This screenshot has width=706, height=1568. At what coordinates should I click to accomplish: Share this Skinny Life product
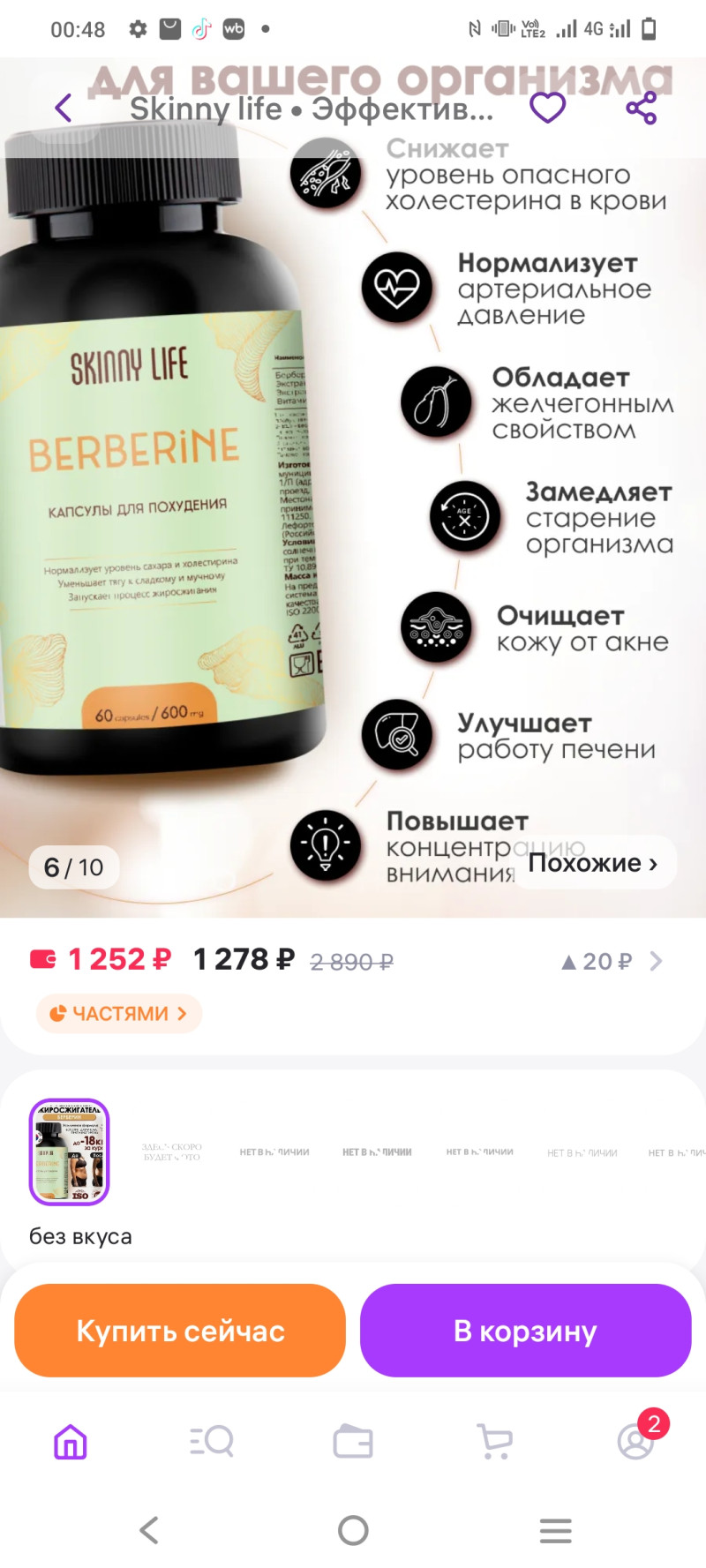point(642,109)
